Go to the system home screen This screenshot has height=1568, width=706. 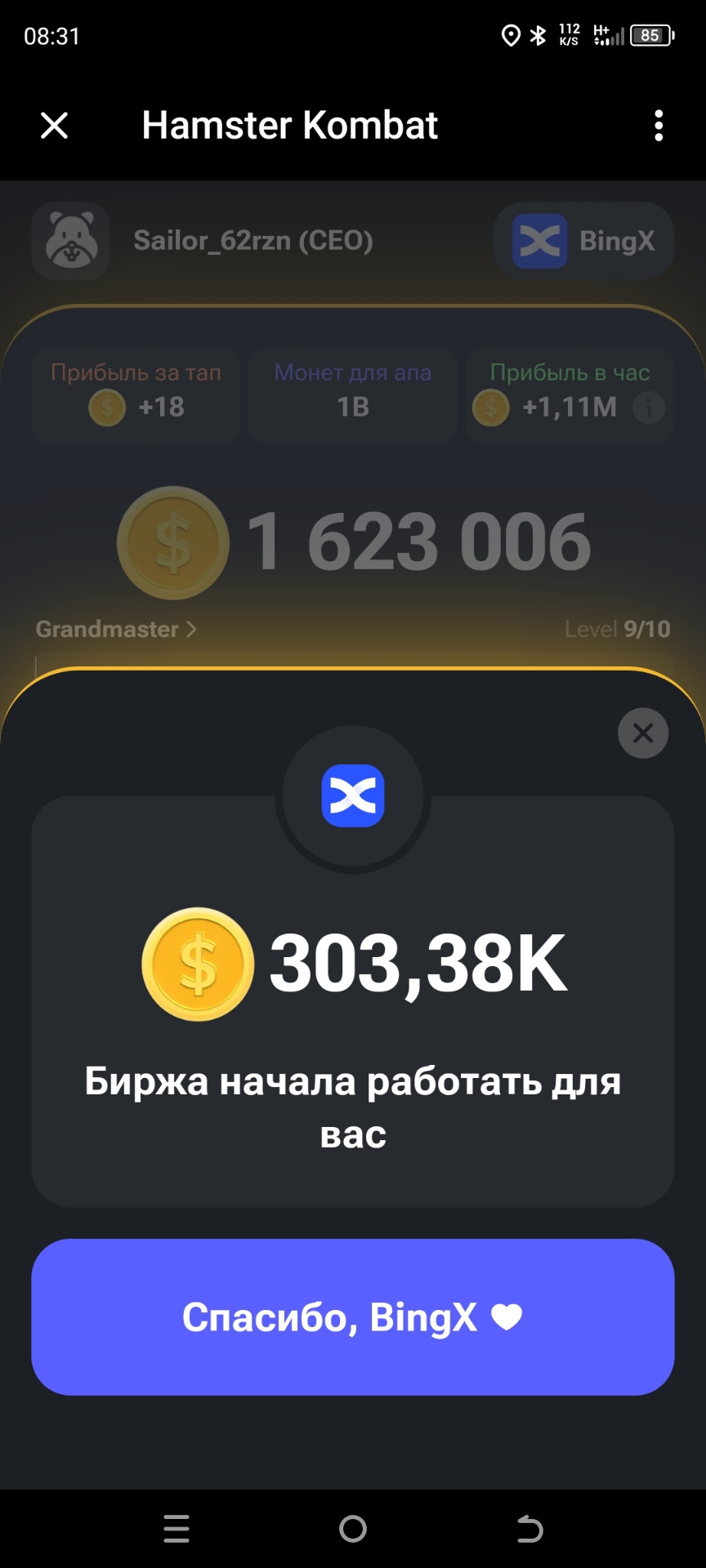click(x=353, y=1528)
